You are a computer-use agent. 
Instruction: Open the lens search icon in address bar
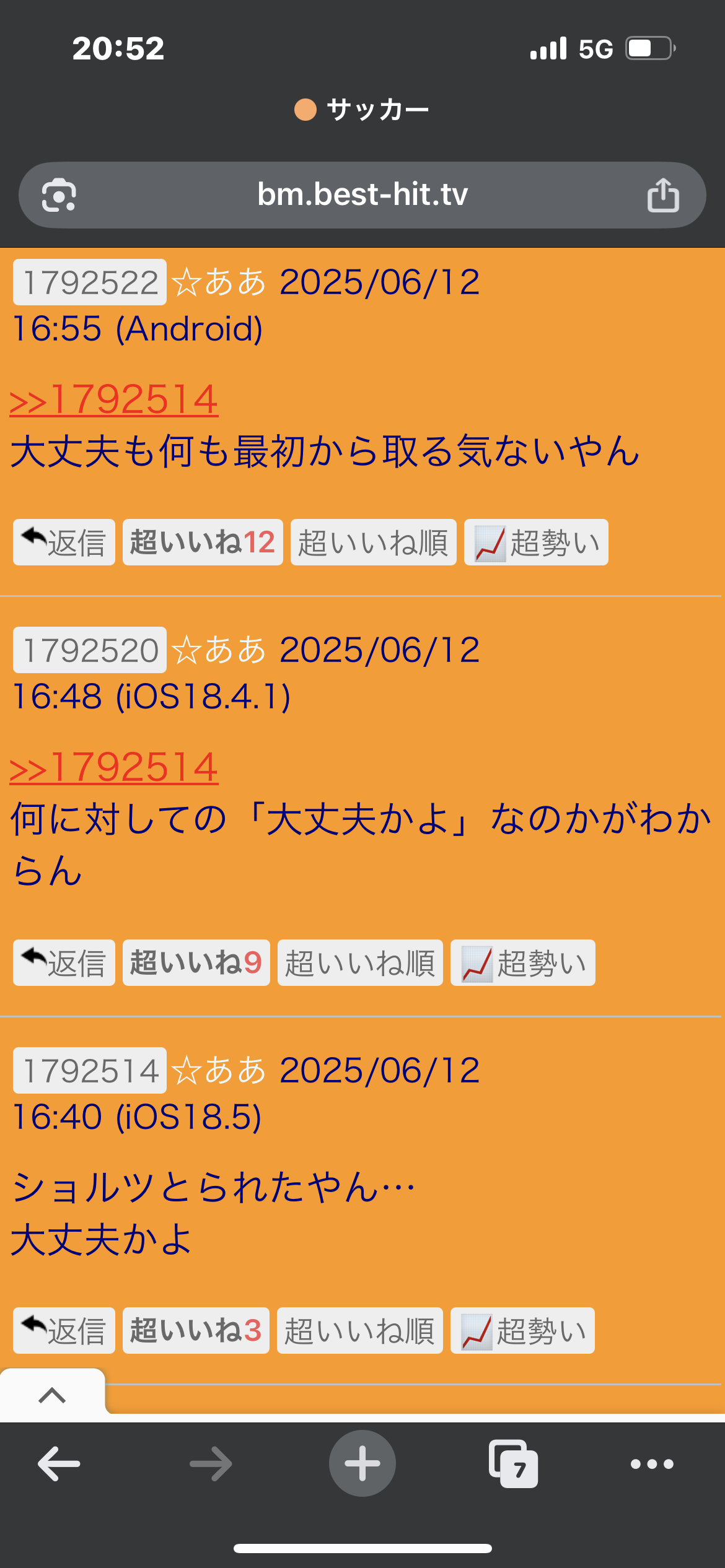pos(59,195)
